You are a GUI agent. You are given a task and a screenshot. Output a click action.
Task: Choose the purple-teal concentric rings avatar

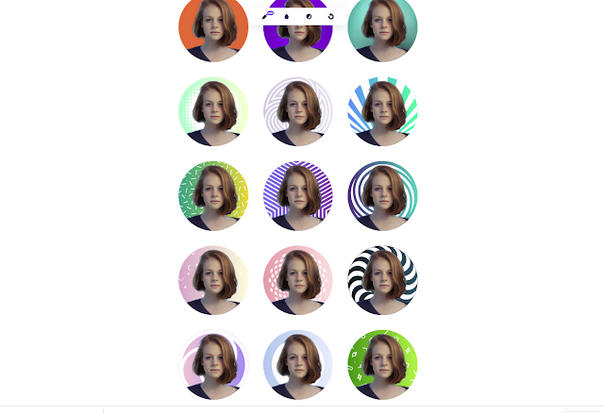[382, 196]
